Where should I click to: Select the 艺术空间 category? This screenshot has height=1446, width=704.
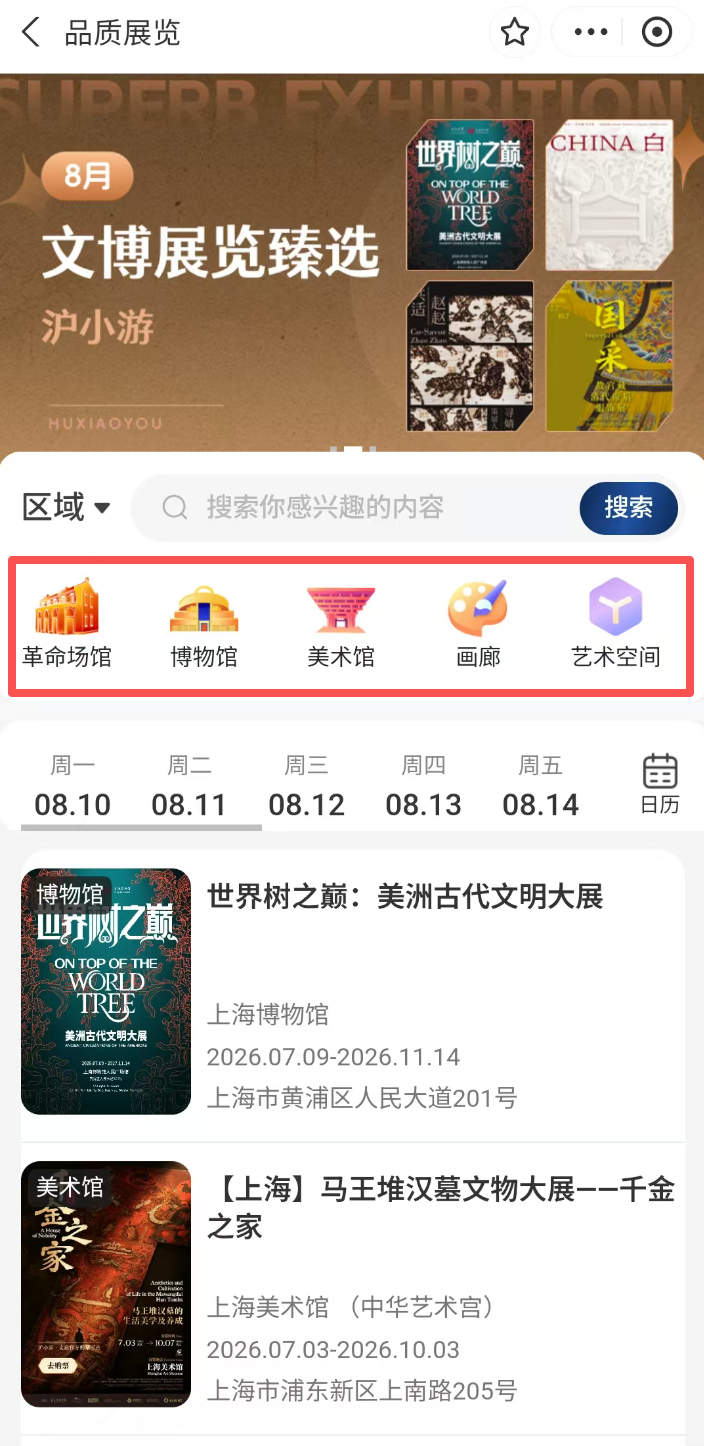(x=615, y=625)
